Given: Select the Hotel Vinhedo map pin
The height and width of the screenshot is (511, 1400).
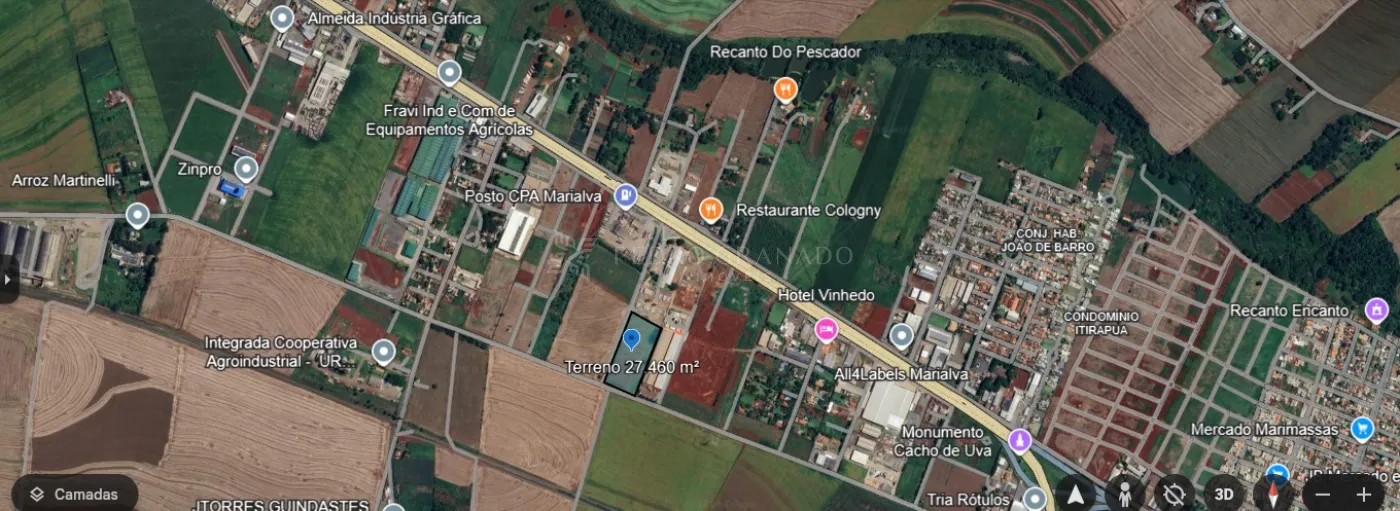Looking at the screenshot, I should (826, 329).
